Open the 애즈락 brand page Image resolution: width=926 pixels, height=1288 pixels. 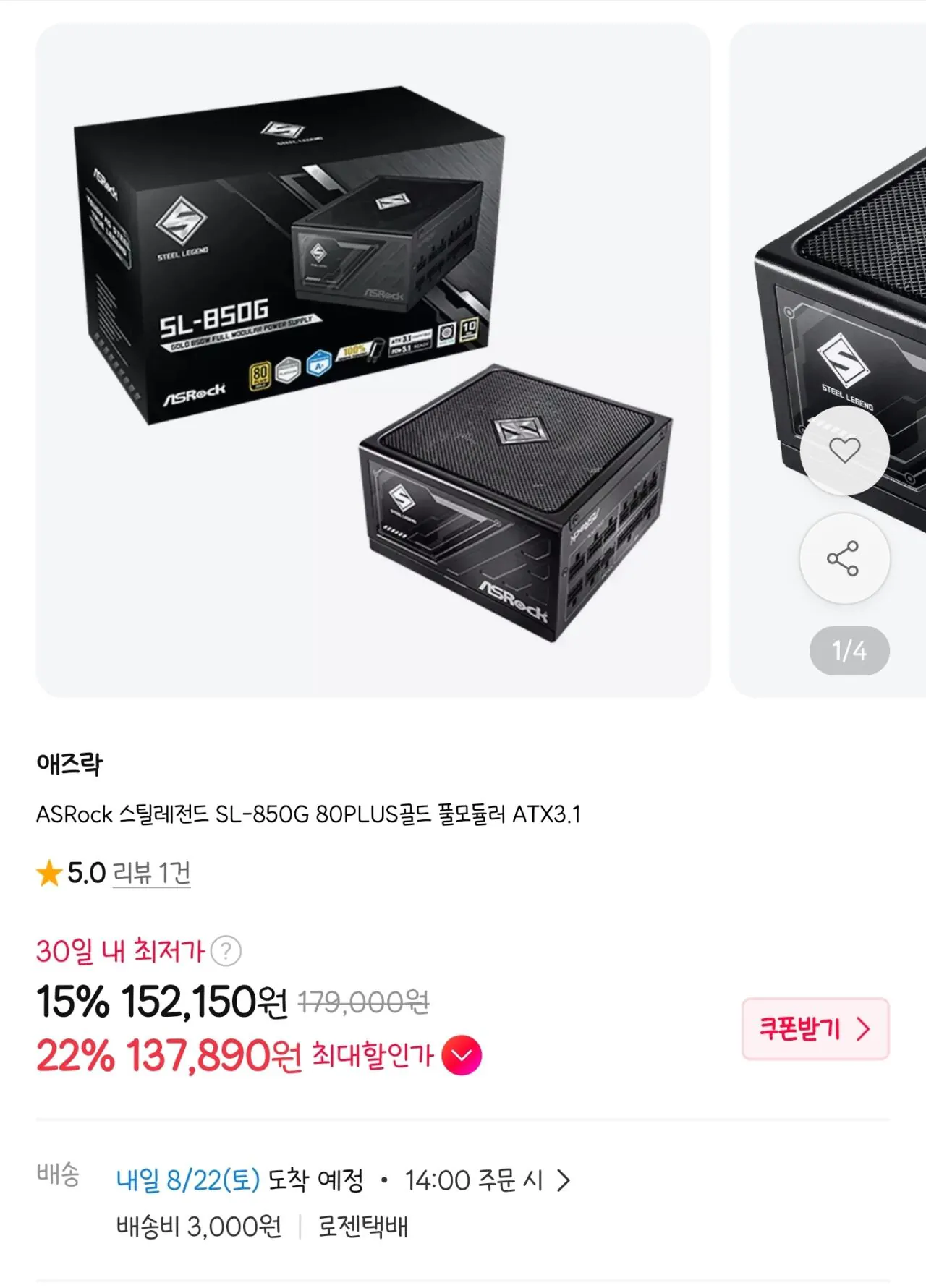[70, 764]
